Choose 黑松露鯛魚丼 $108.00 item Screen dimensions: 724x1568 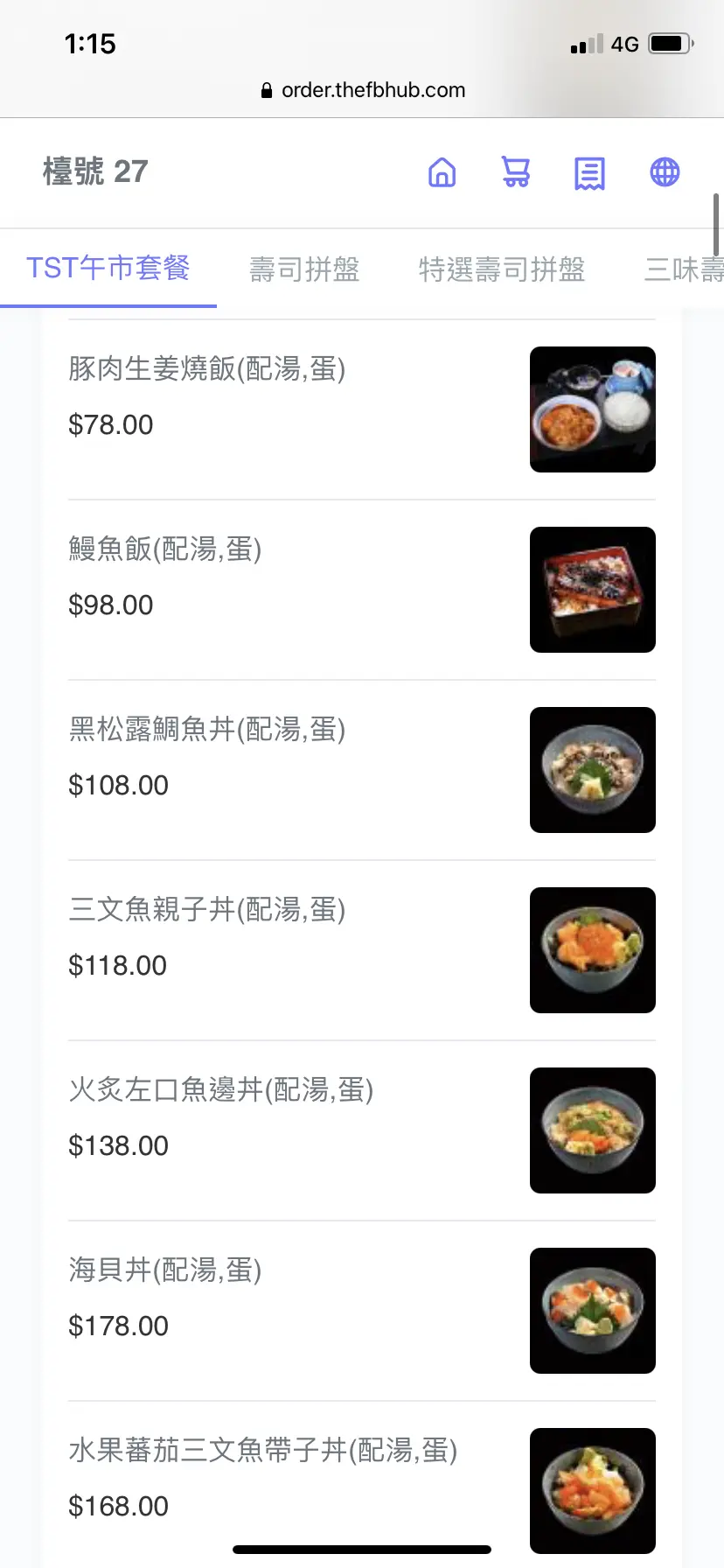pos(362,770)
